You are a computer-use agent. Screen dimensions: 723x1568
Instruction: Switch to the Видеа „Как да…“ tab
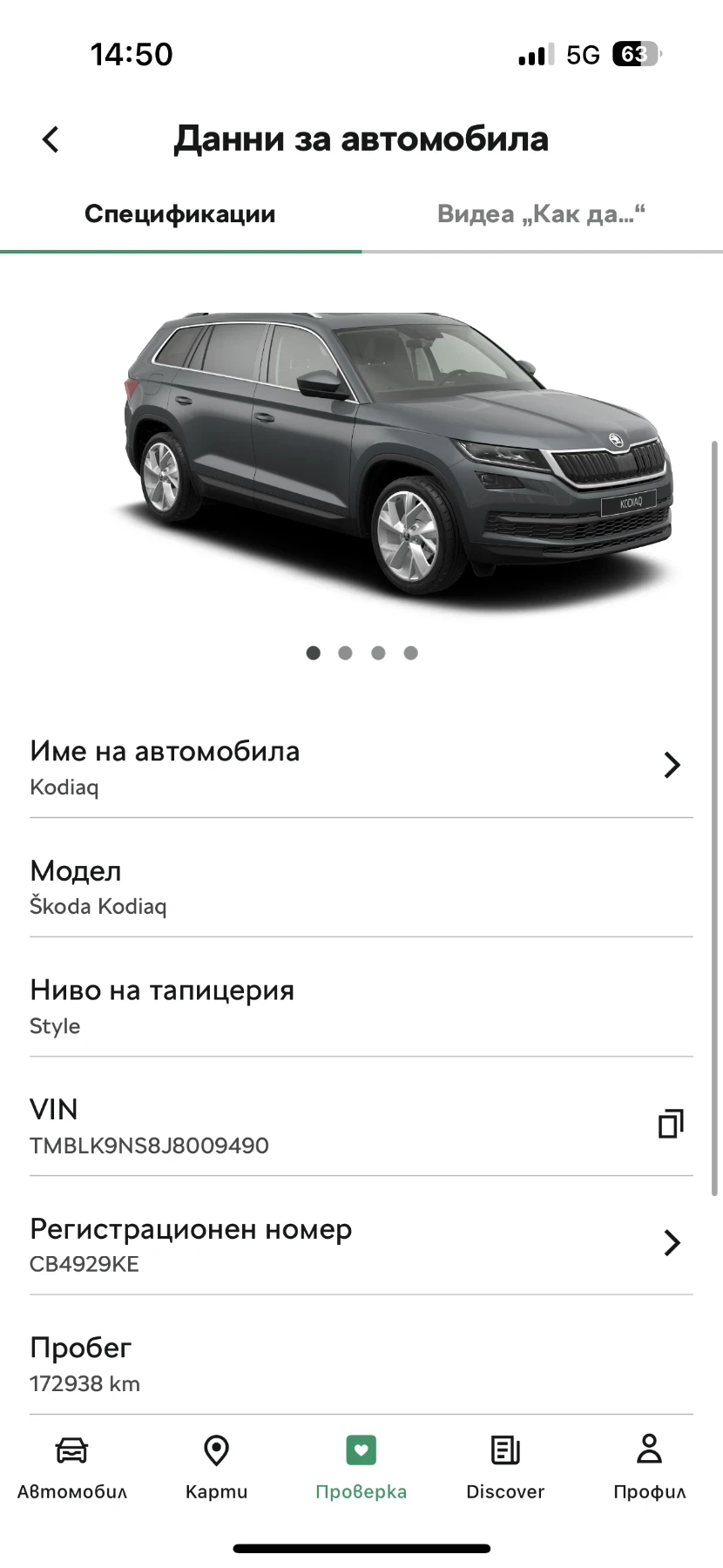click(x=541, y=213)
